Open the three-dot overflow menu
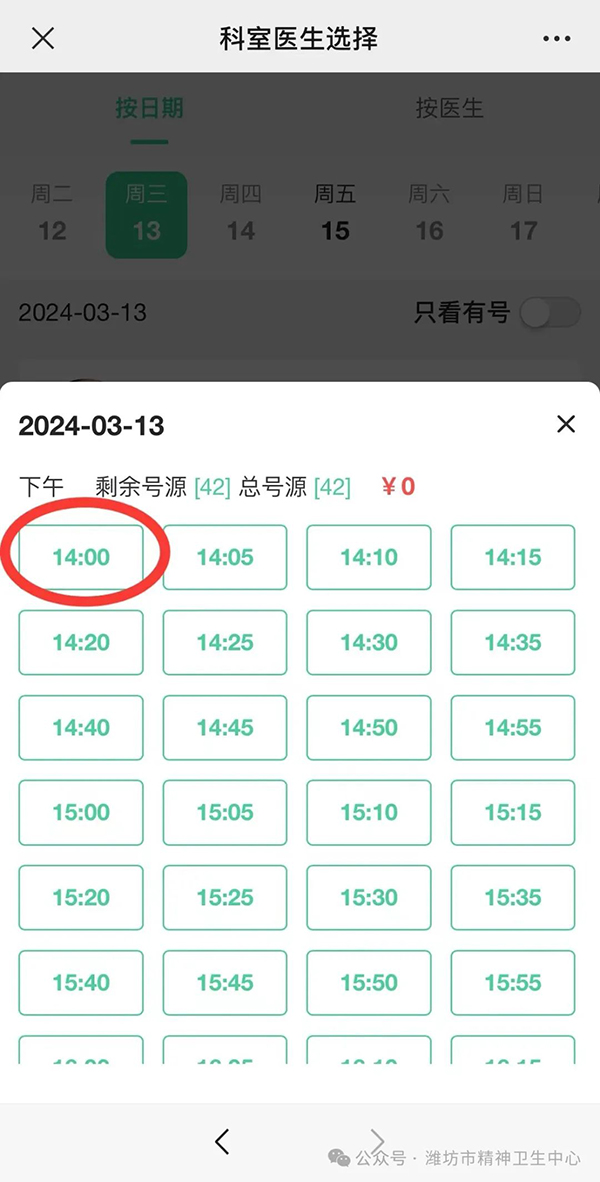Viewport: 600px width, 1182px height. point(556,38)
